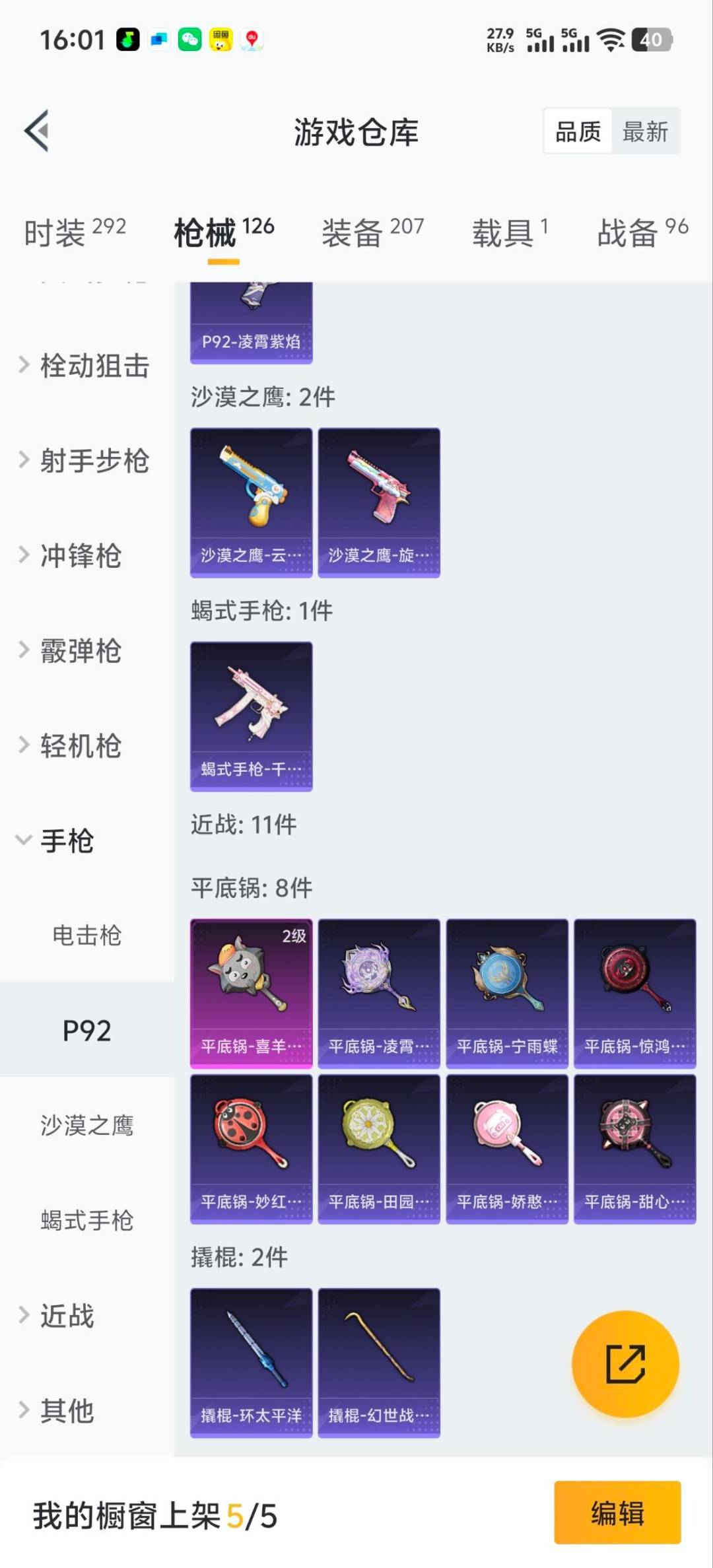Open the level-2 平底锅-喜羊 pan skin
Image resolution: width=713 pixels, height=1568 pixels.
coord(251,990)
